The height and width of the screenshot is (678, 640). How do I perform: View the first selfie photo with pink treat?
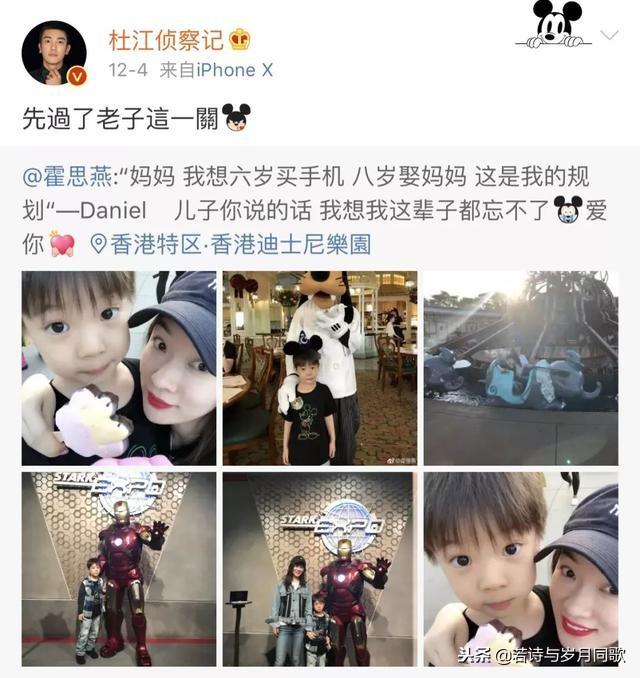pyautogui.click(x=119, y=367)
